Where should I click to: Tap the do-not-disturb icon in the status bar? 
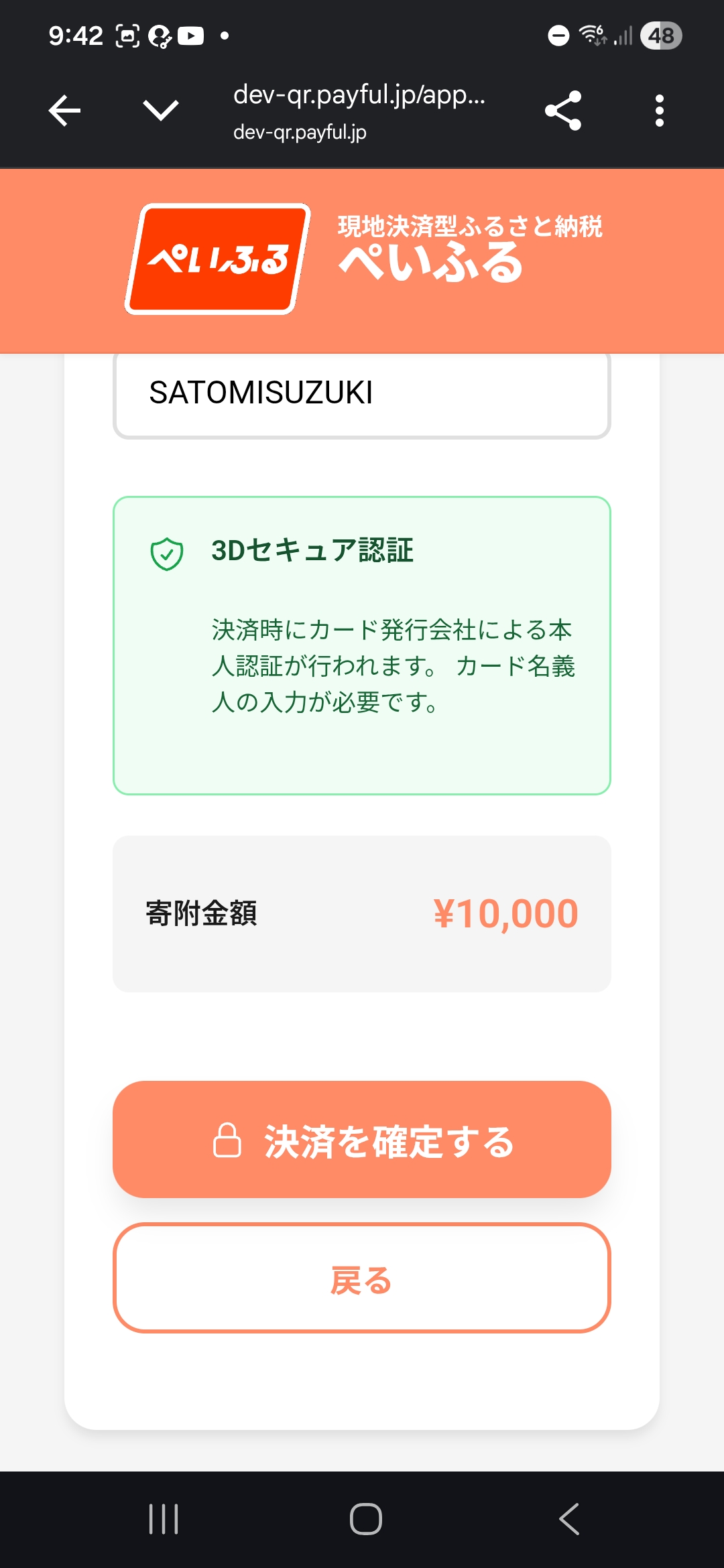point(558,35)
